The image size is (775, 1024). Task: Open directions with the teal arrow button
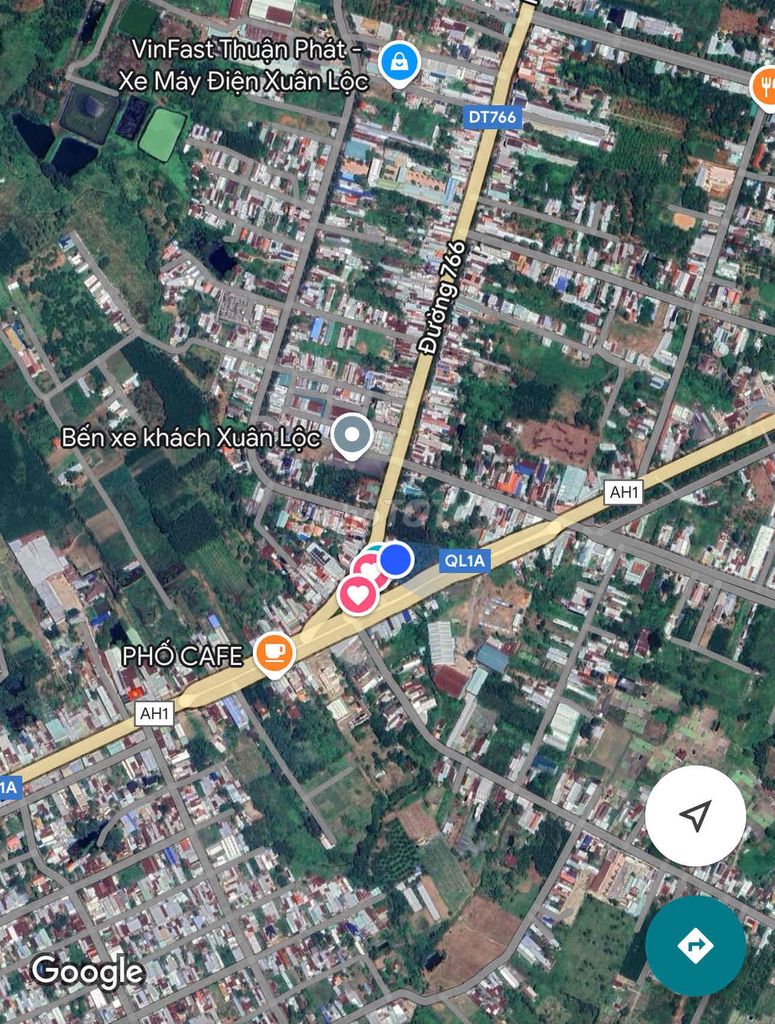point(695,945)
